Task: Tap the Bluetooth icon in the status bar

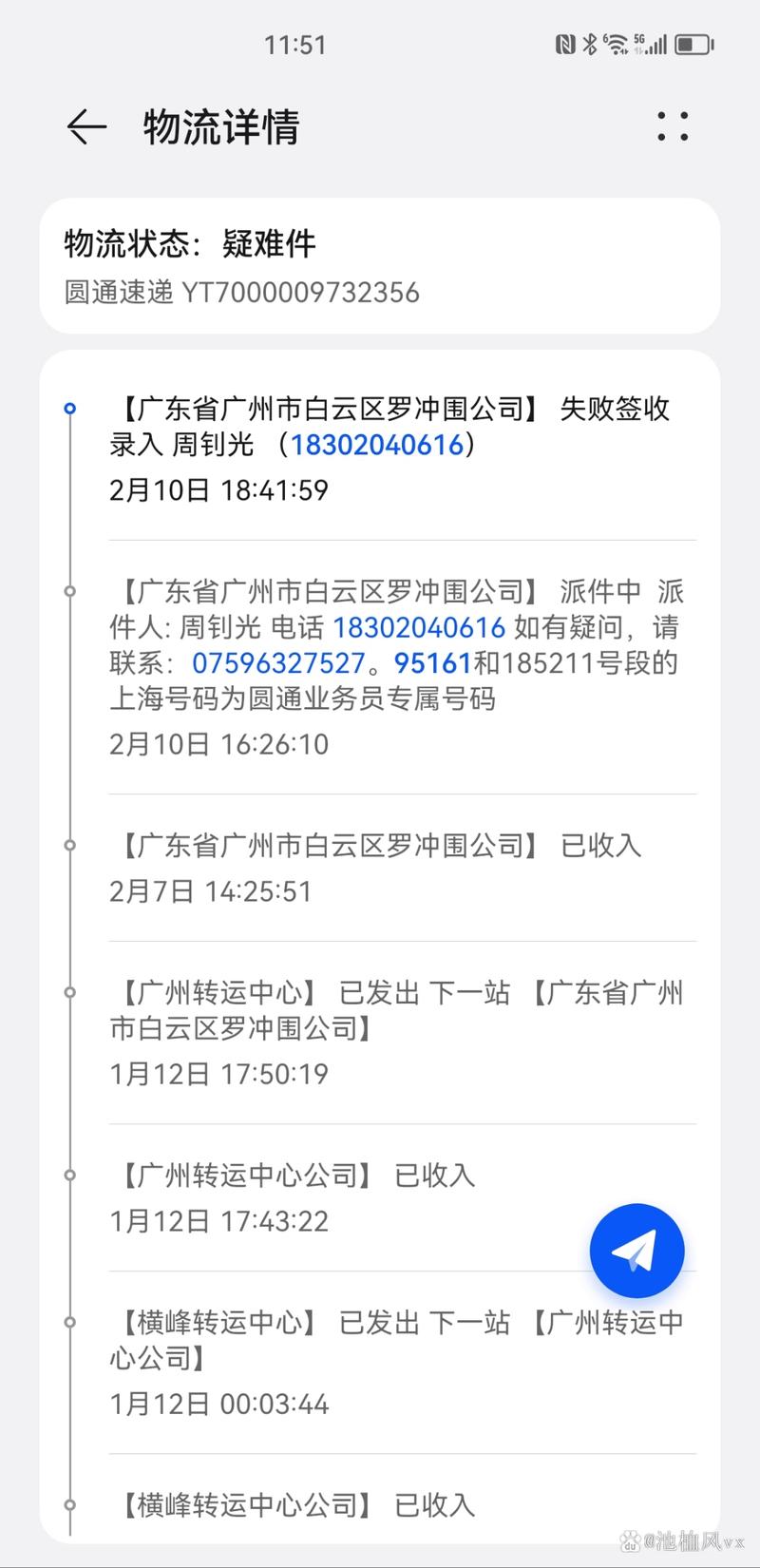Action: click(x=589, y=43)
